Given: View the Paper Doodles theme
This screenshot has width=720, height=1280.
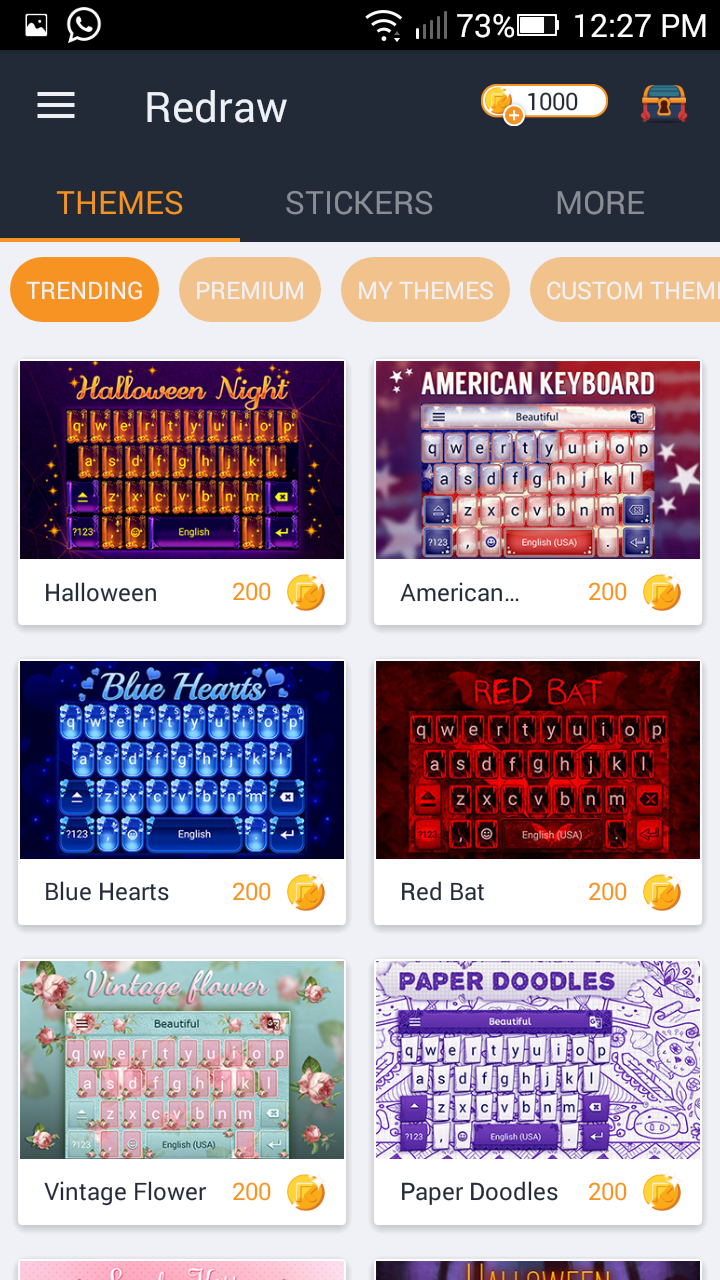Looking at the screenshot, I should pos(538,1092).
